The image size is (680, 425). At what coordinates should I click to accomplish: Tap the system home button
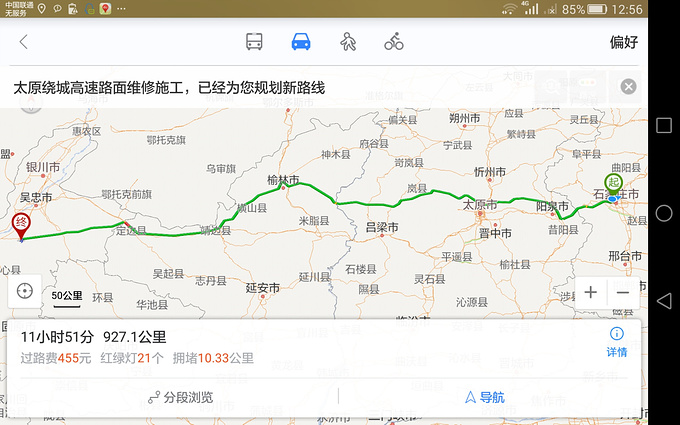663,212
